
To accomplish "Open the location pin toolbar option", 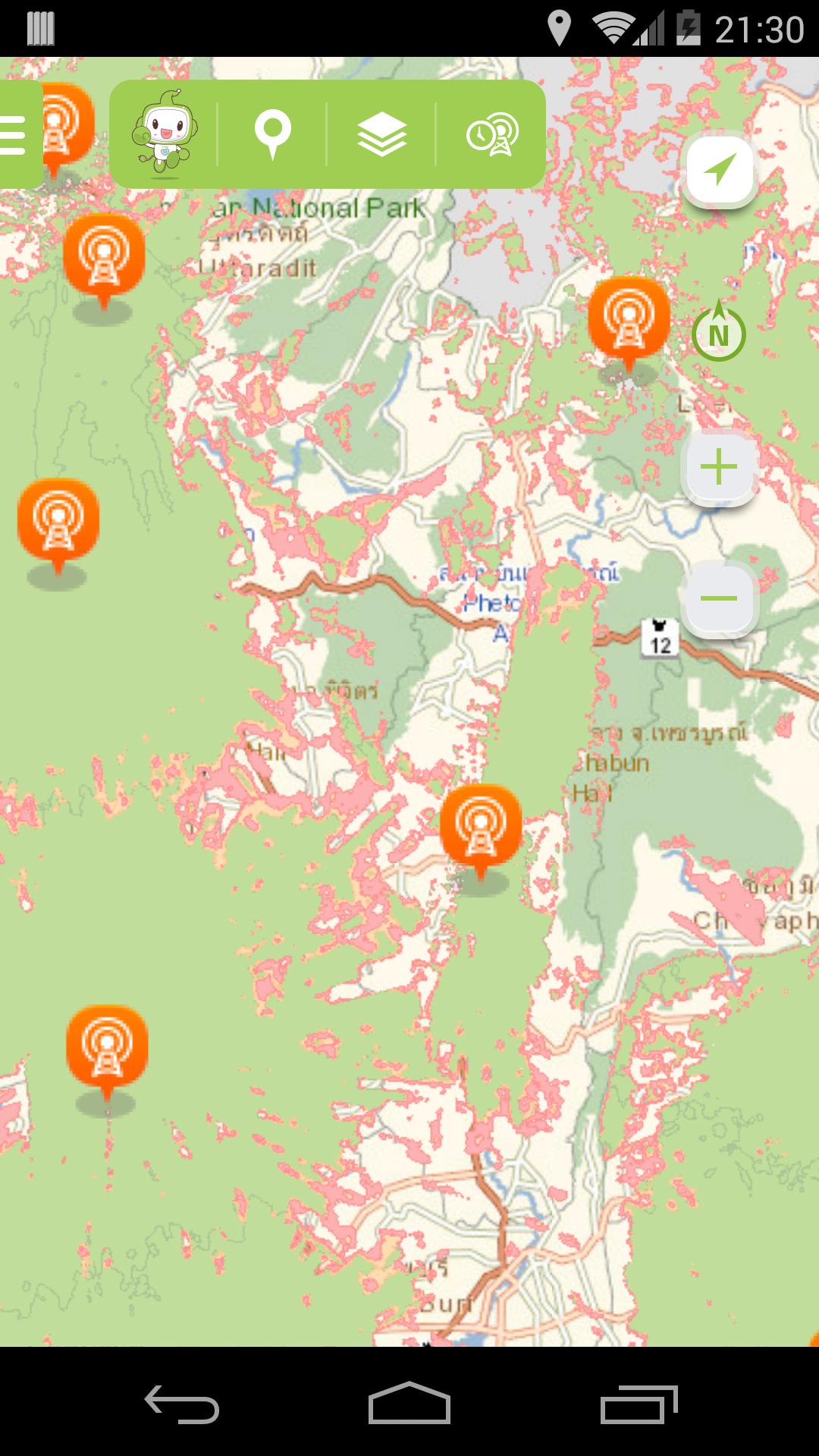I will click(x=272, y=134).
